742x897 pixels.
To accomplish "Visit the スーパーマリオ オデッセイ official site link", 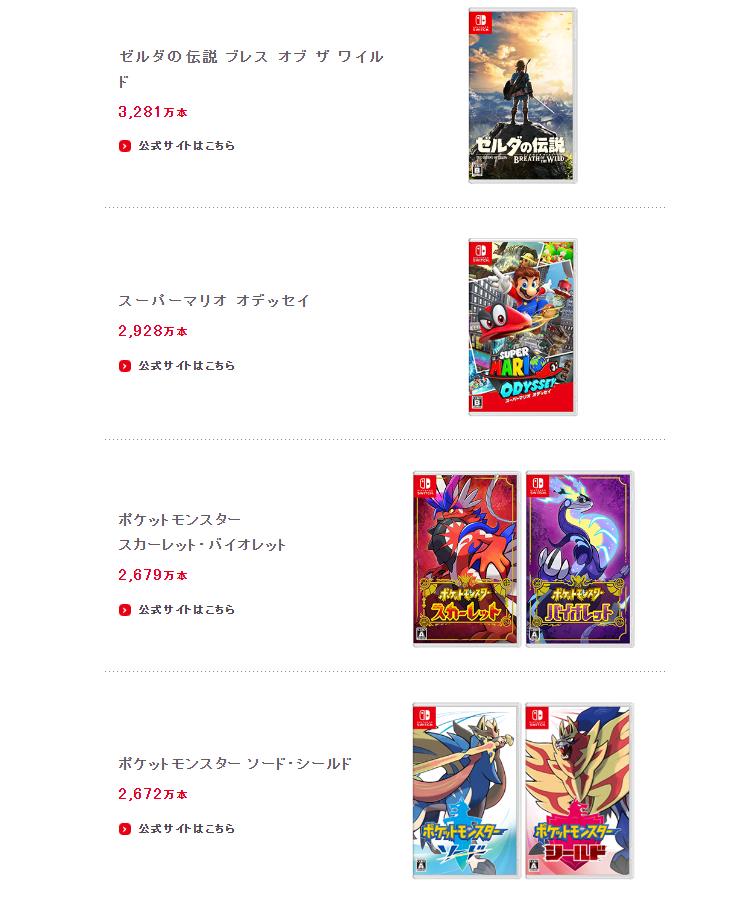I will (x=185, y=366).
